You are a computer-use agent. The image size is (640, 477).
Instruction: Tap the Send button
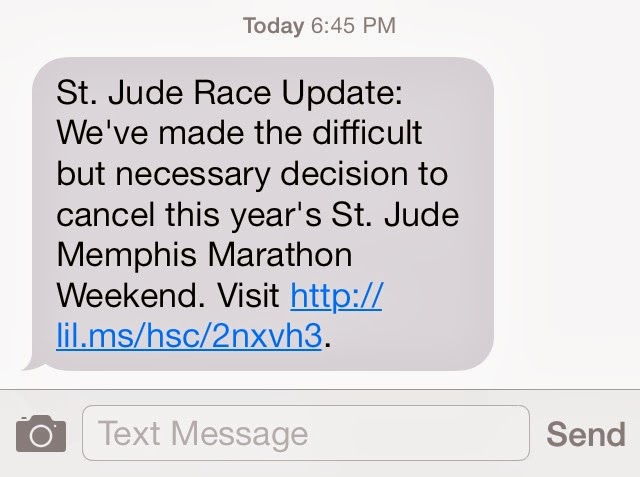585,434
